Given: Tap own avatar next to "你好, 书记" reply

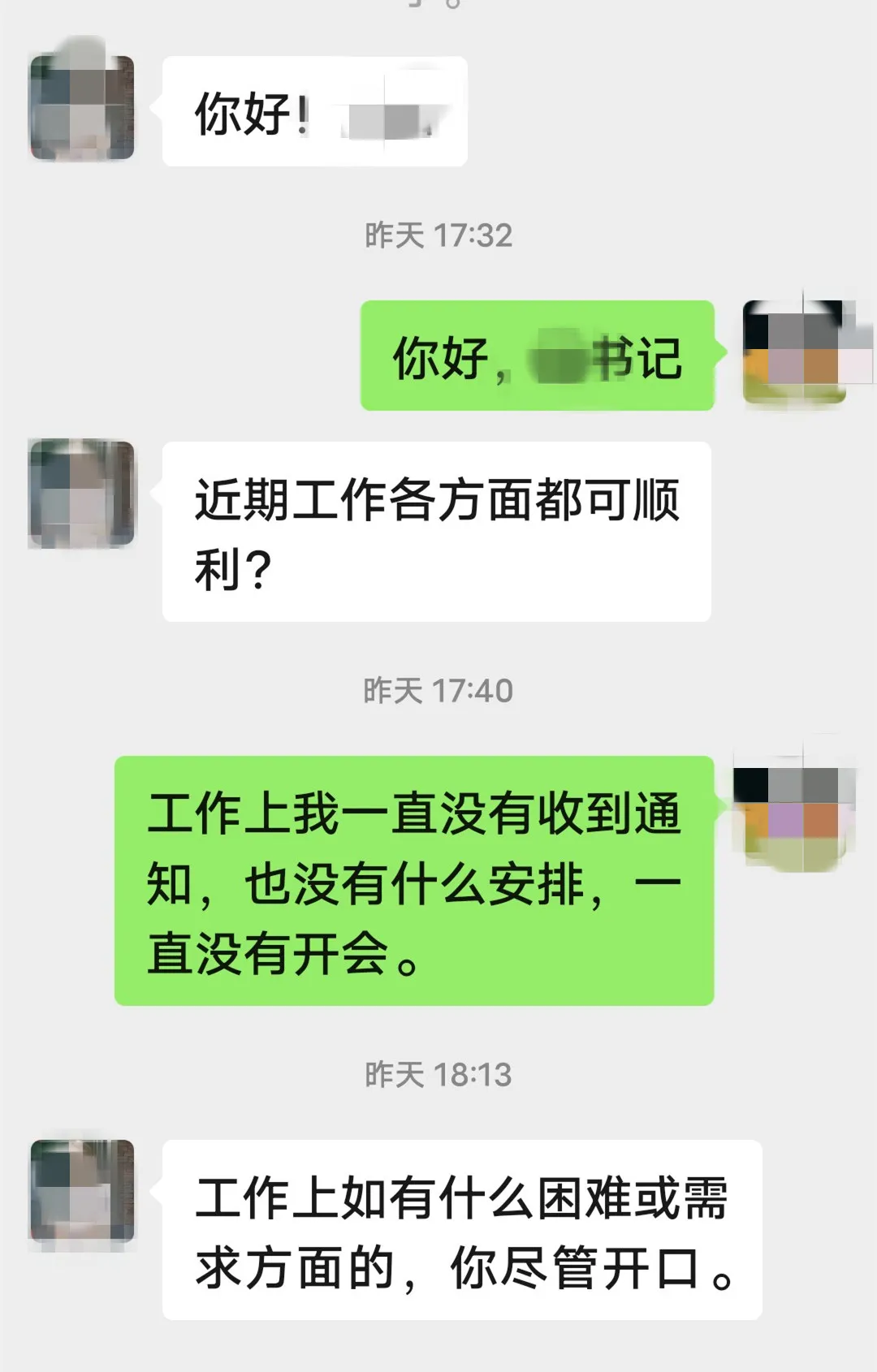Looking at the screenshot, I should pyautogui.click(x=796, y=352).
